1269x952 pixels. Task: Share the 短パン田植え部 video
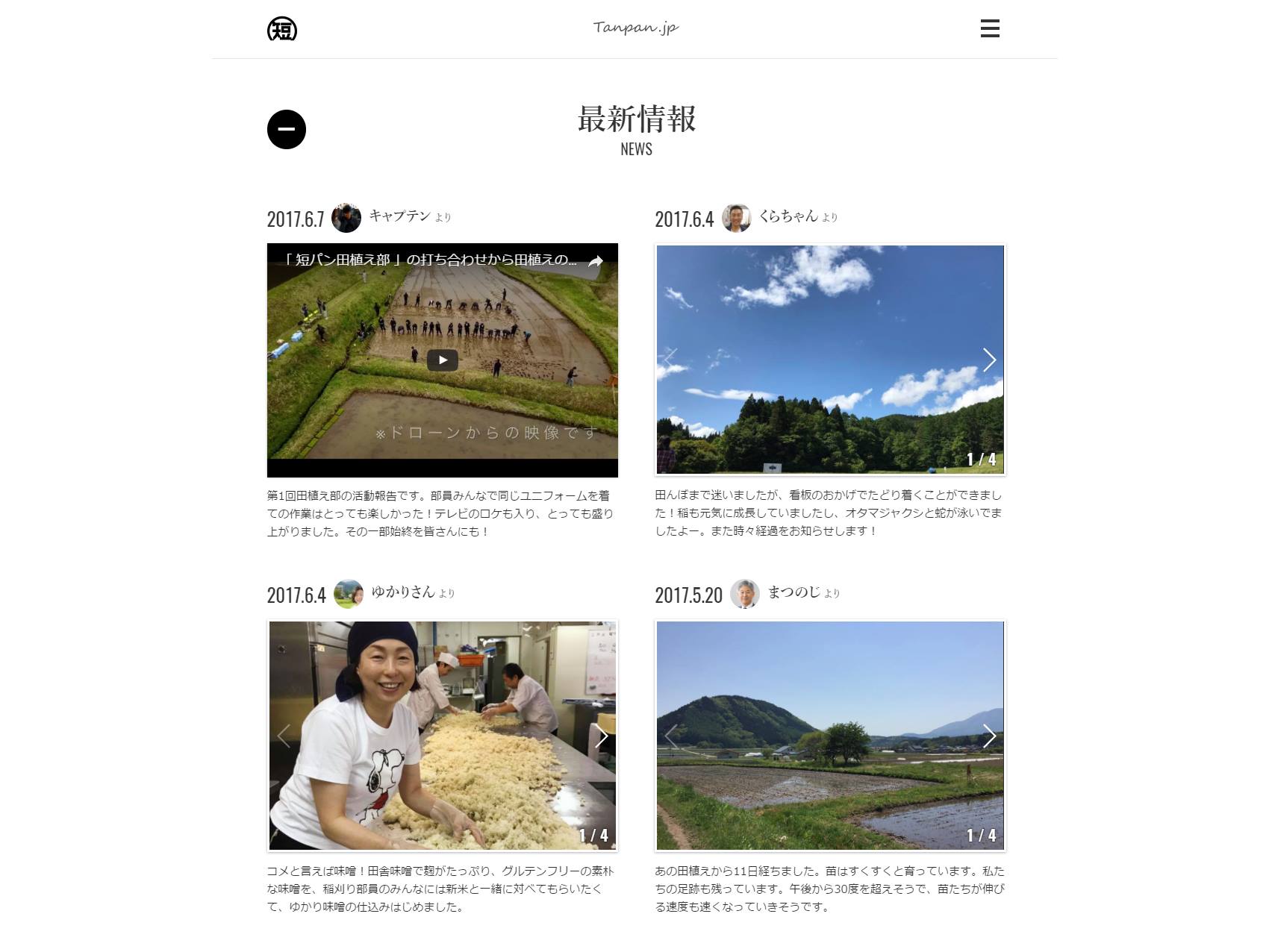[x=596, y=261]
